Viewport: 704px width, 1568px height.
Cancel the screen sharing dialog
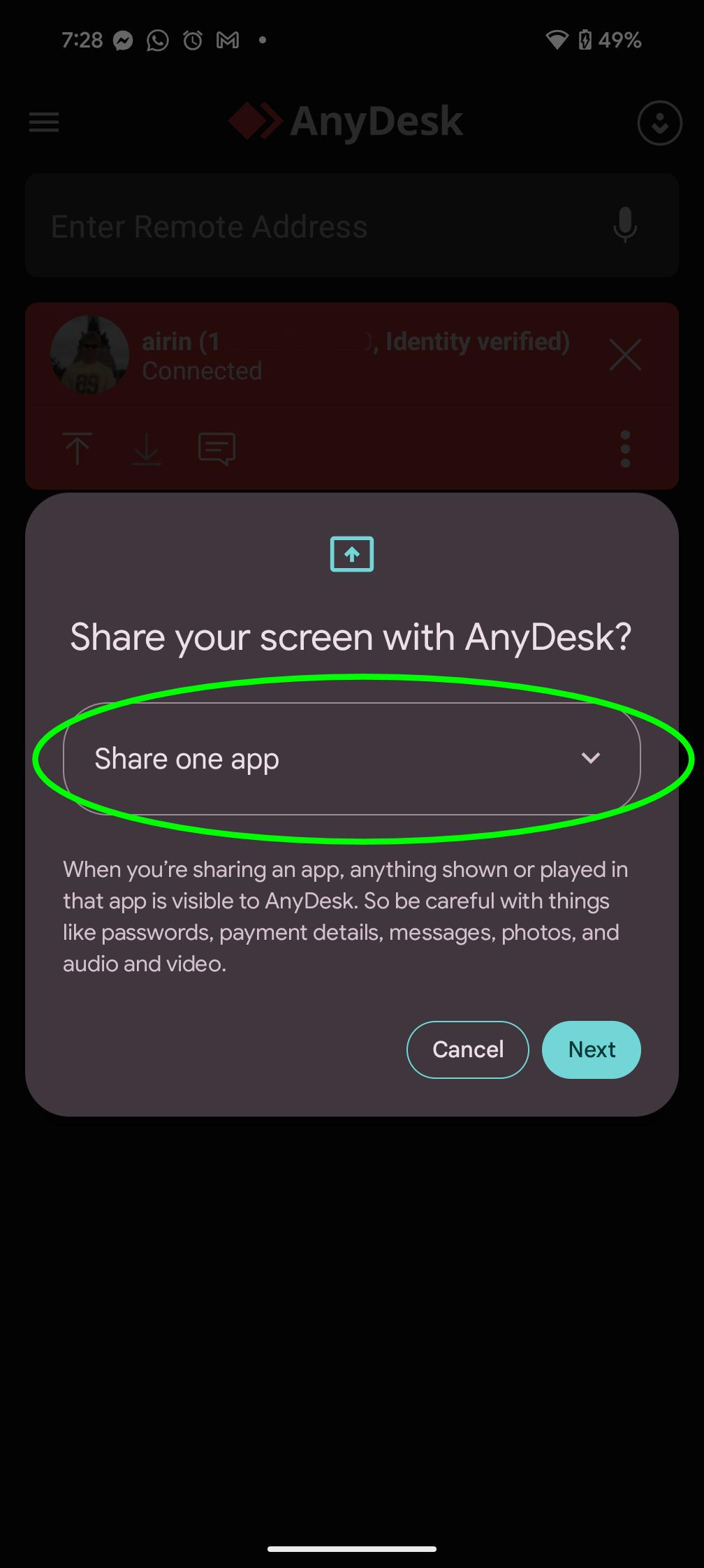[x=468, y=1050]
